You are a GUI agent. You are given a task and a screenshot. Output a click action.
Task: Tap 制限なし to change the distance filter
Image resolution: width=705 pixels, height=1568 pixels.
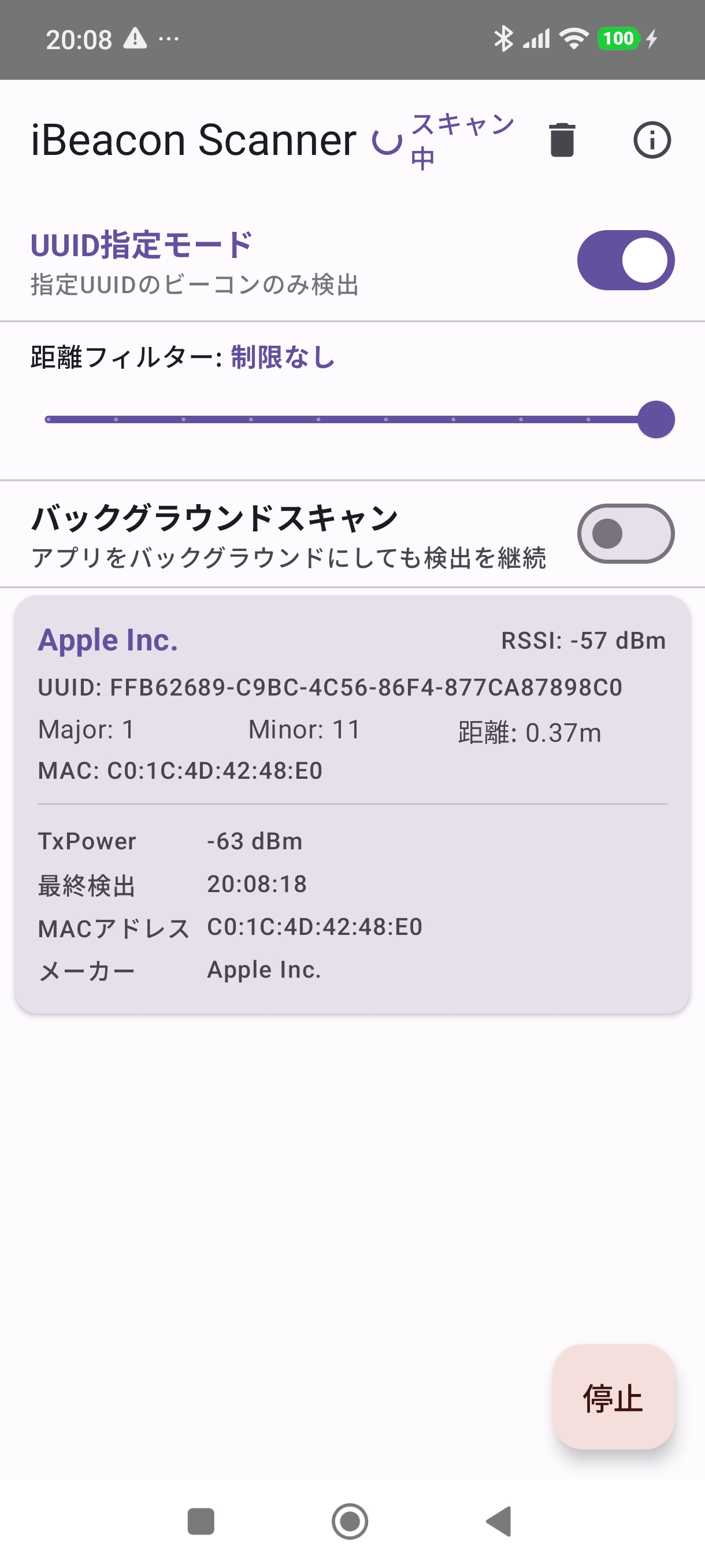281,358
